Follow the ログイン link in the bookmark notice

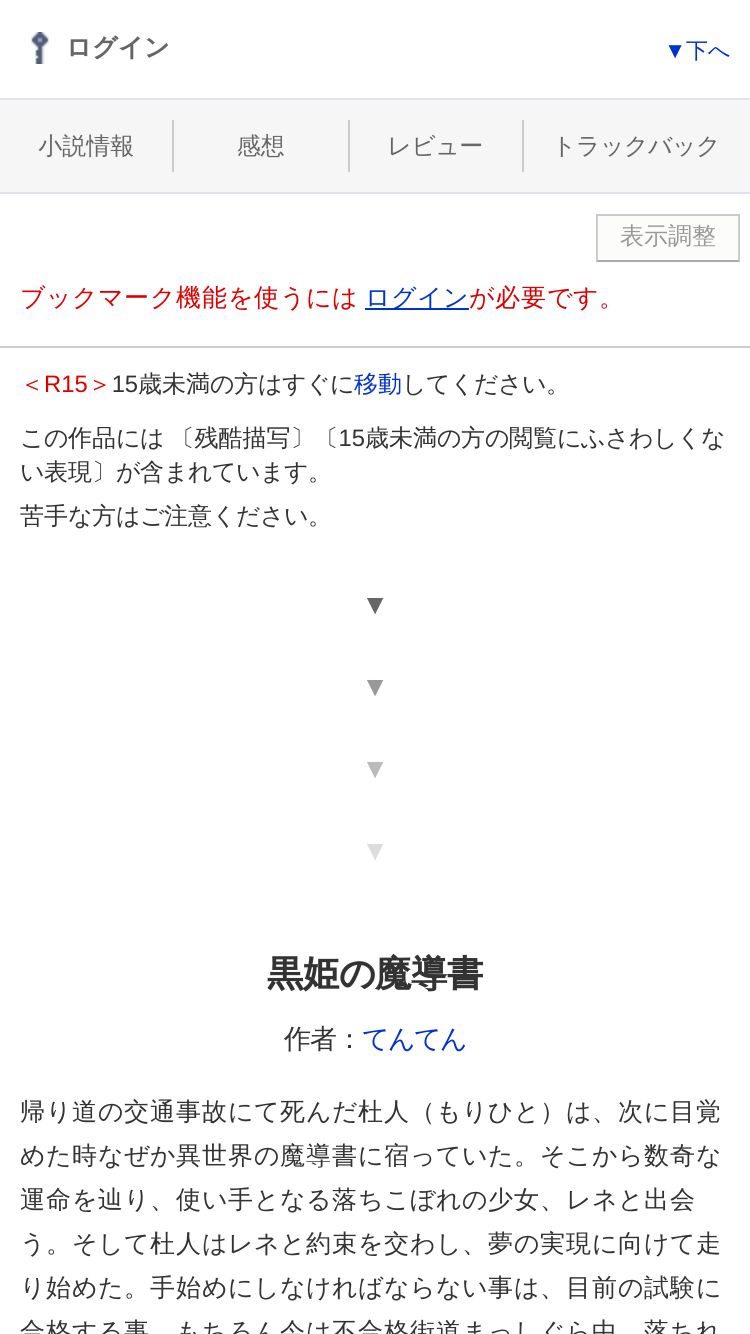[417, 298]
